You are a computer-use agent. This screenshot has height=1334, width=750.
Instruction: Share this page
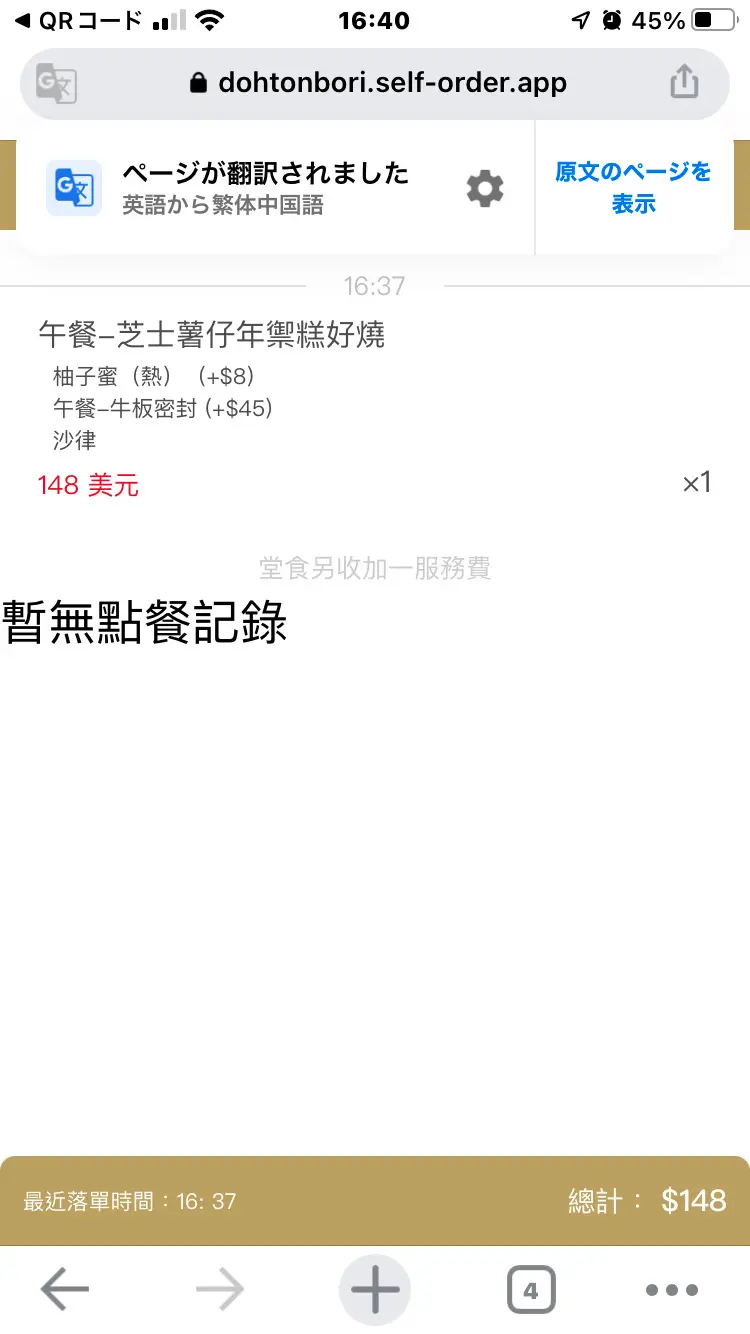684,82
